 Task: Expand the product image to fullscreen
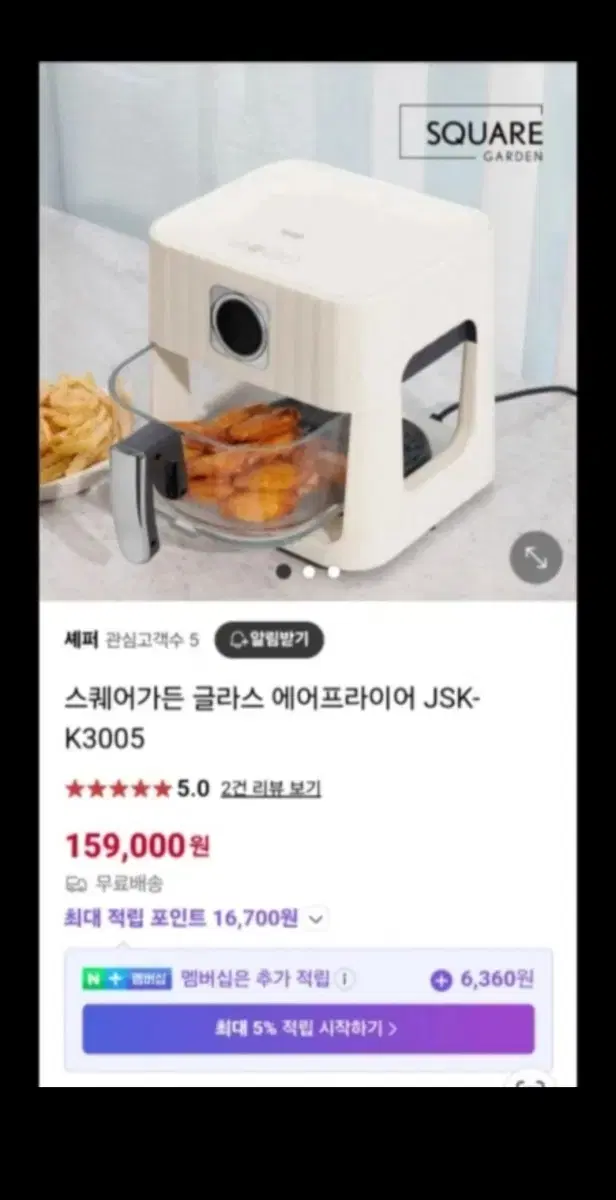point(536,558)
